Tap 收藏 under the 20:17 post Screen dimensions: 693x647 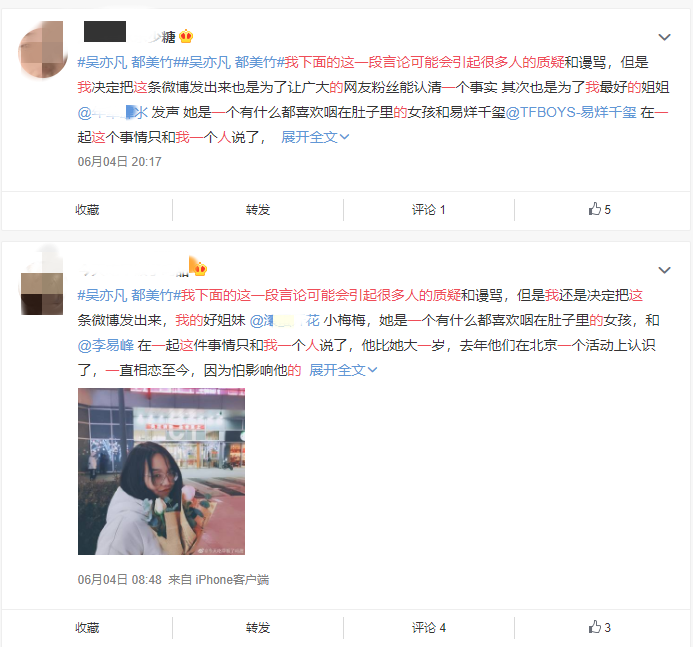click(87, 210)
